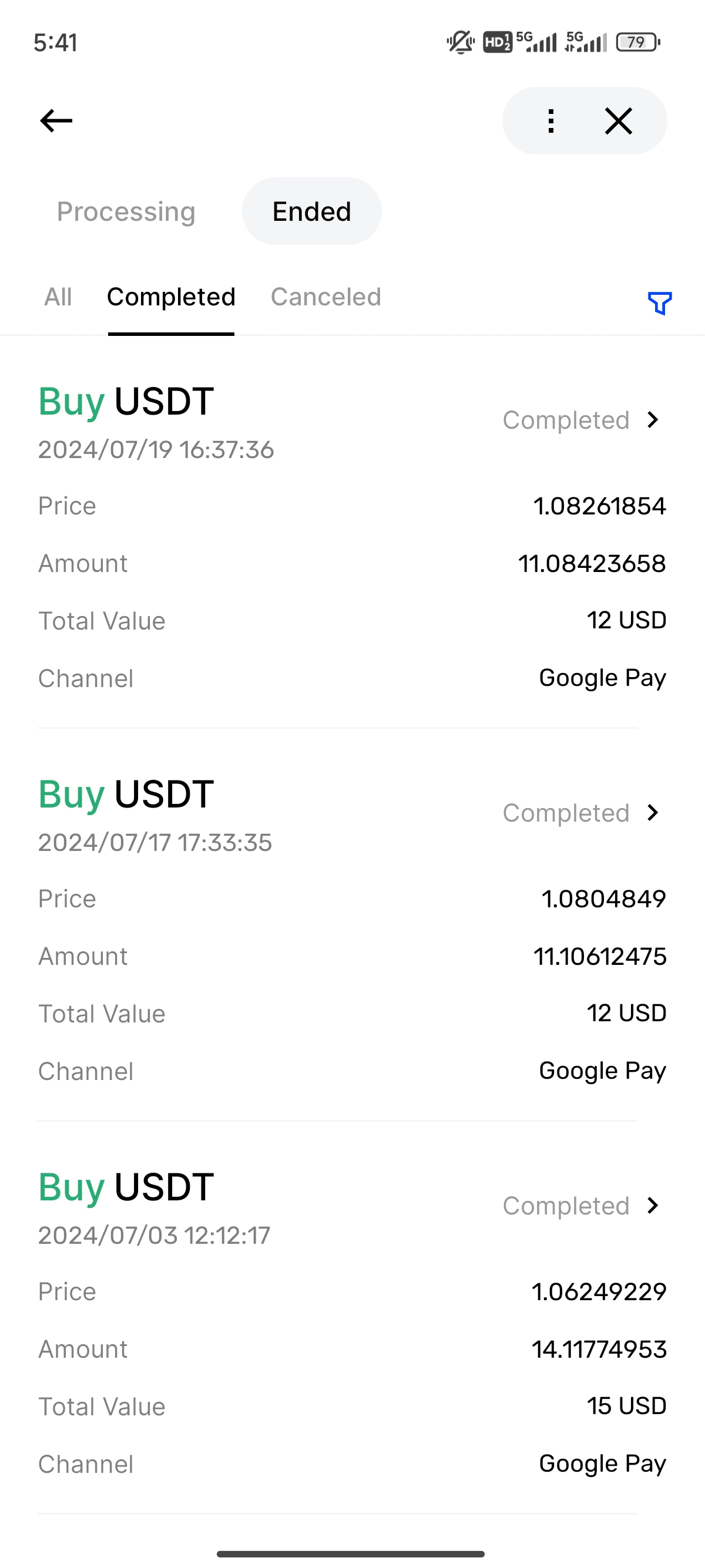View Canceled orders

point(325,297)
